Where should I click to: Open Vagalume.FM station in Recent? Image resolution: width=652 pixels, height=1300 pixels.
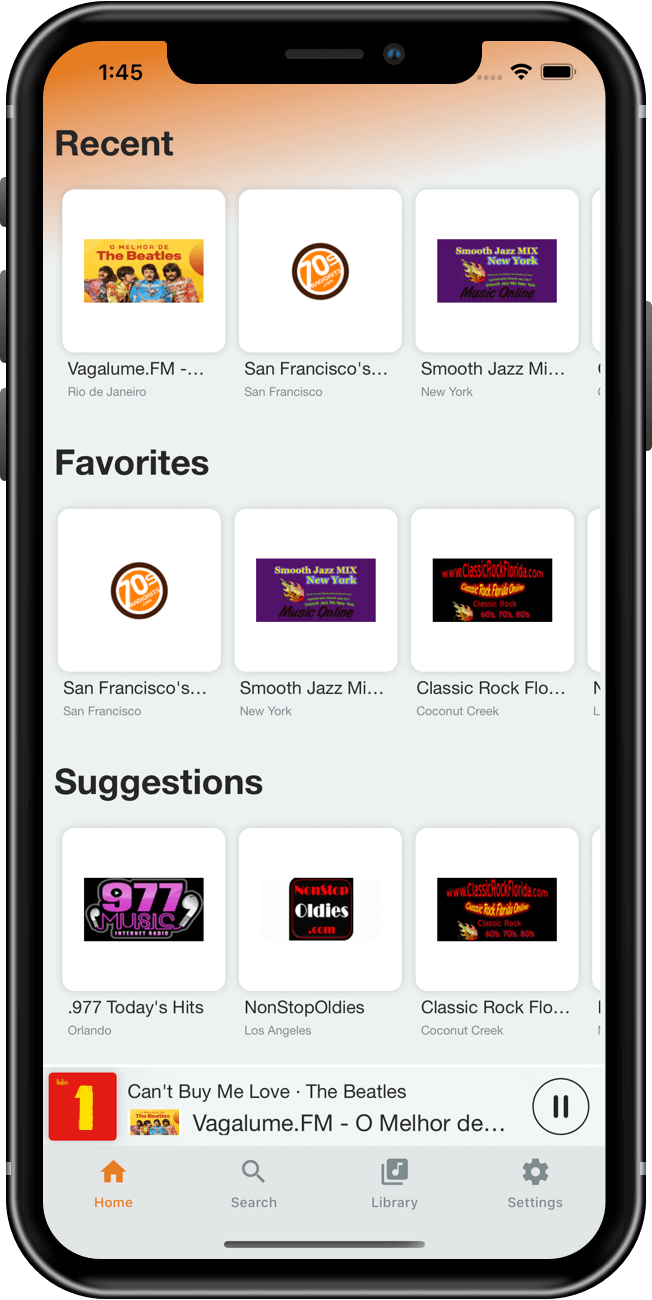click(144, 271)
